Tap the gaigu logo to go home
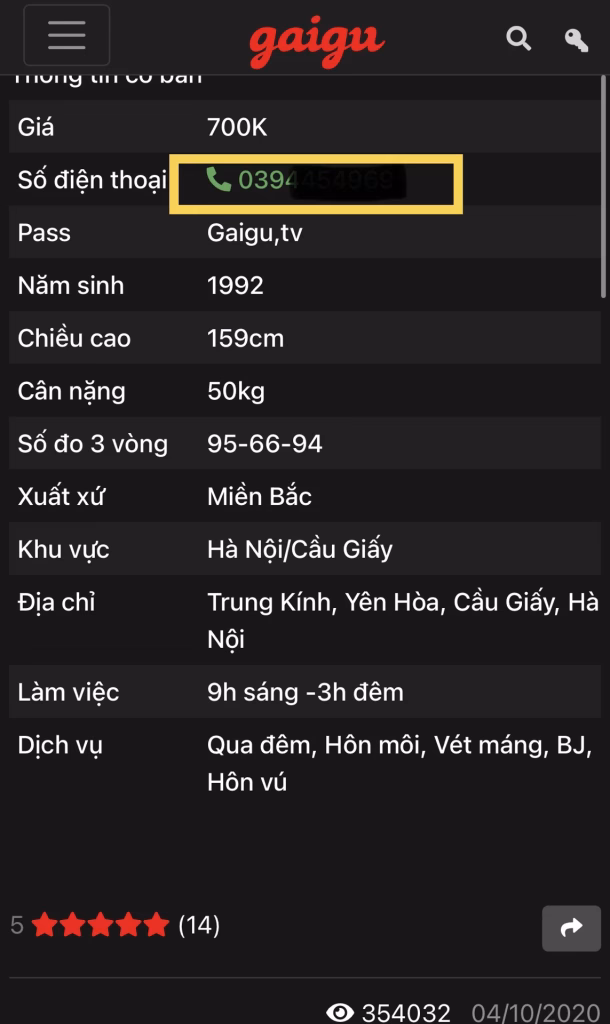This screenshot has height=1024, width=610. (317, 42)
